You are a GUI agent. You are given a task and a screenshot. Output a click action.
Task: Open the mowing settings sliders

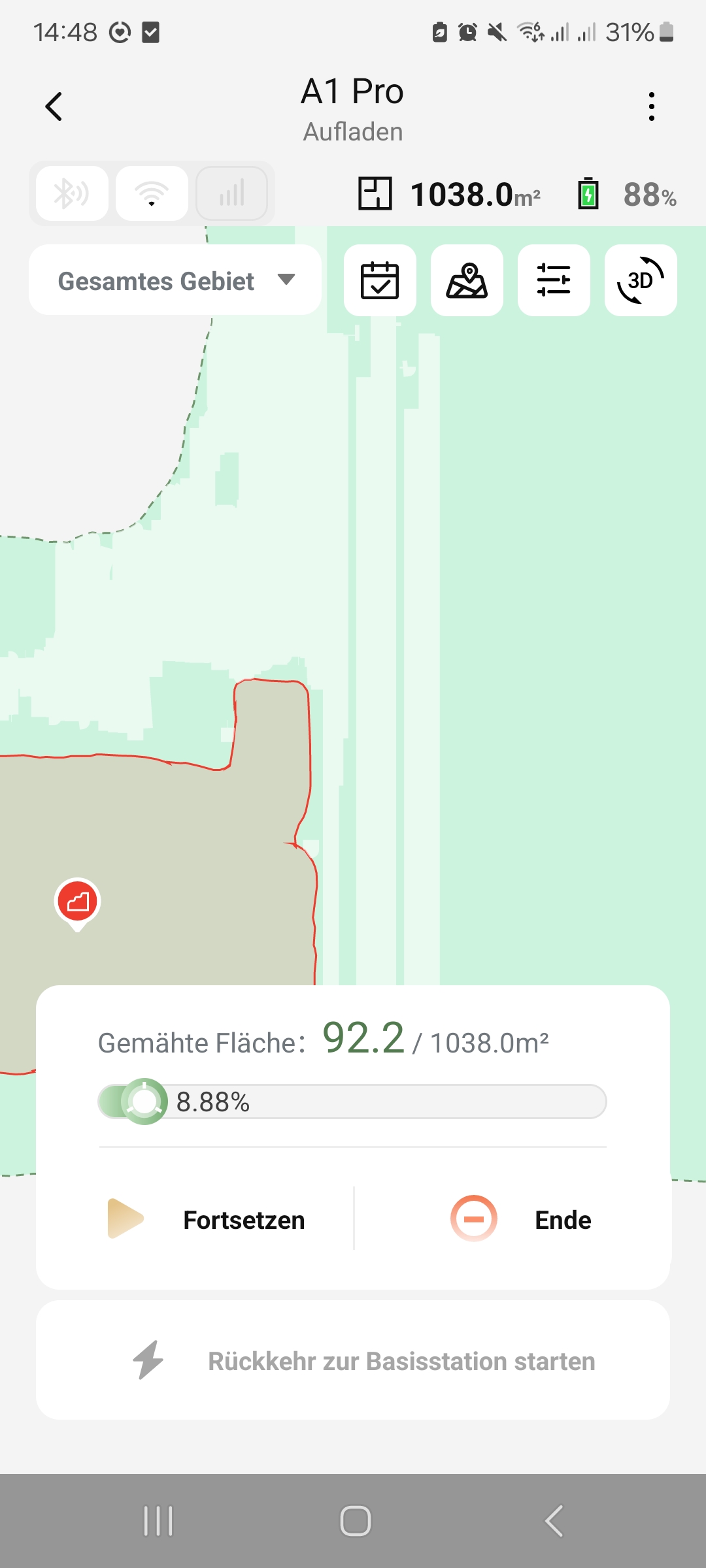tap(554, 280)
